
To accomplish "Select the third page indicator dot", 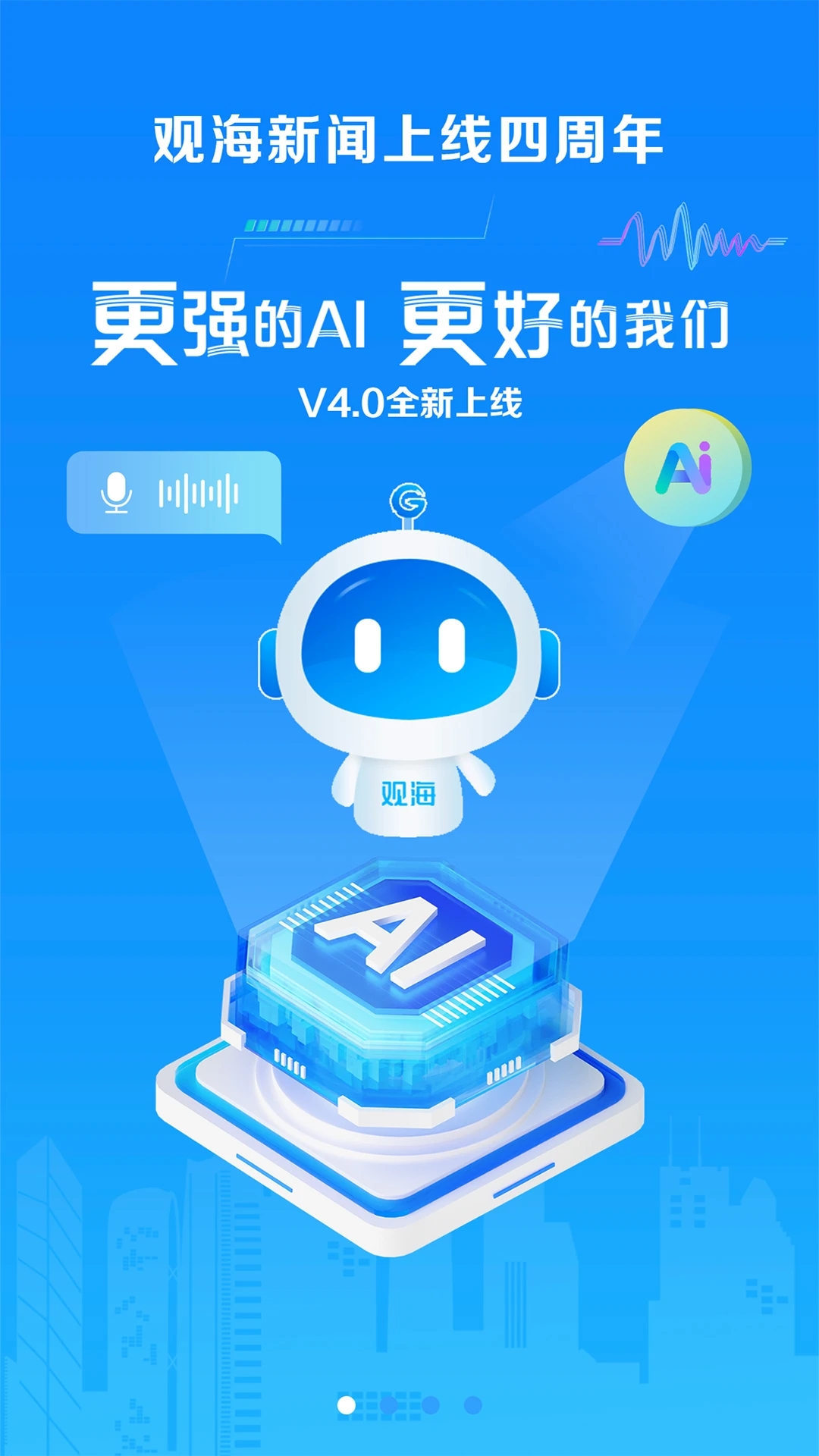I will [x=431, y=1405].
